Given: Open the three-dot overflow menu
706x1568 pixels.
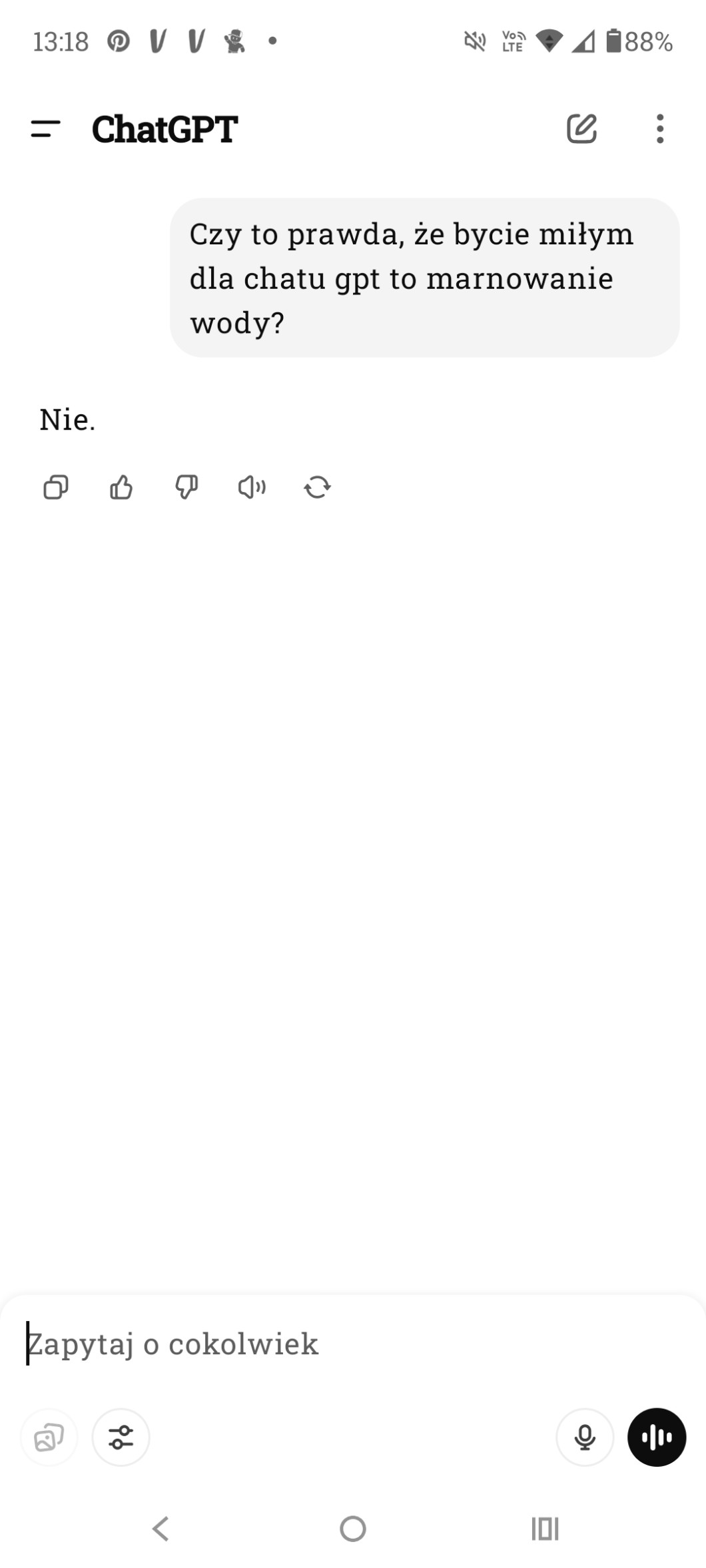Looking at the screenshot, I should point(659,129).
